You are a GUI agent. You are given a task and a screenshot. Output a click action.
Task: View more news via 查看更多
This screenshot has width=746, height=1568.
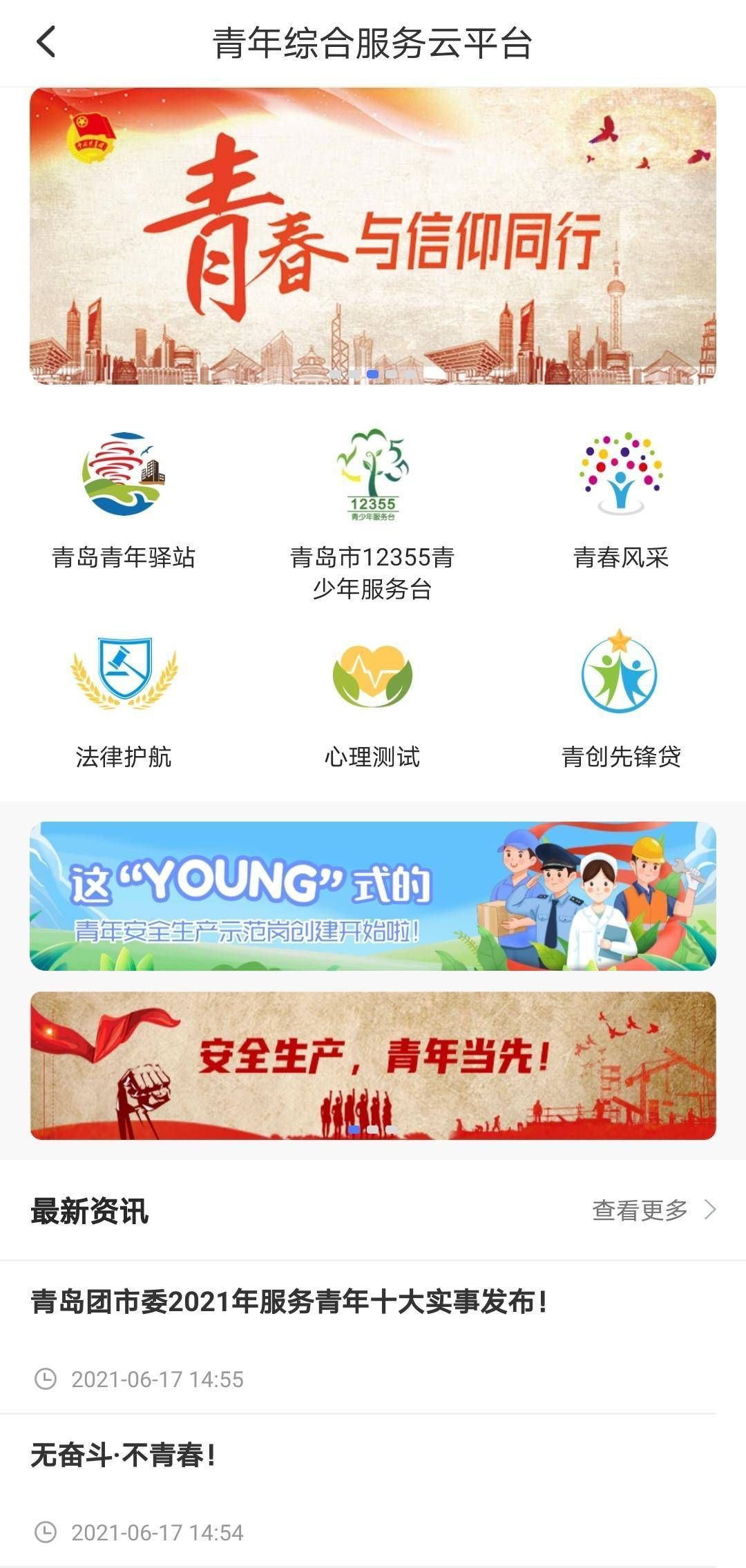pyautogui.click(x=653, y=1210)
